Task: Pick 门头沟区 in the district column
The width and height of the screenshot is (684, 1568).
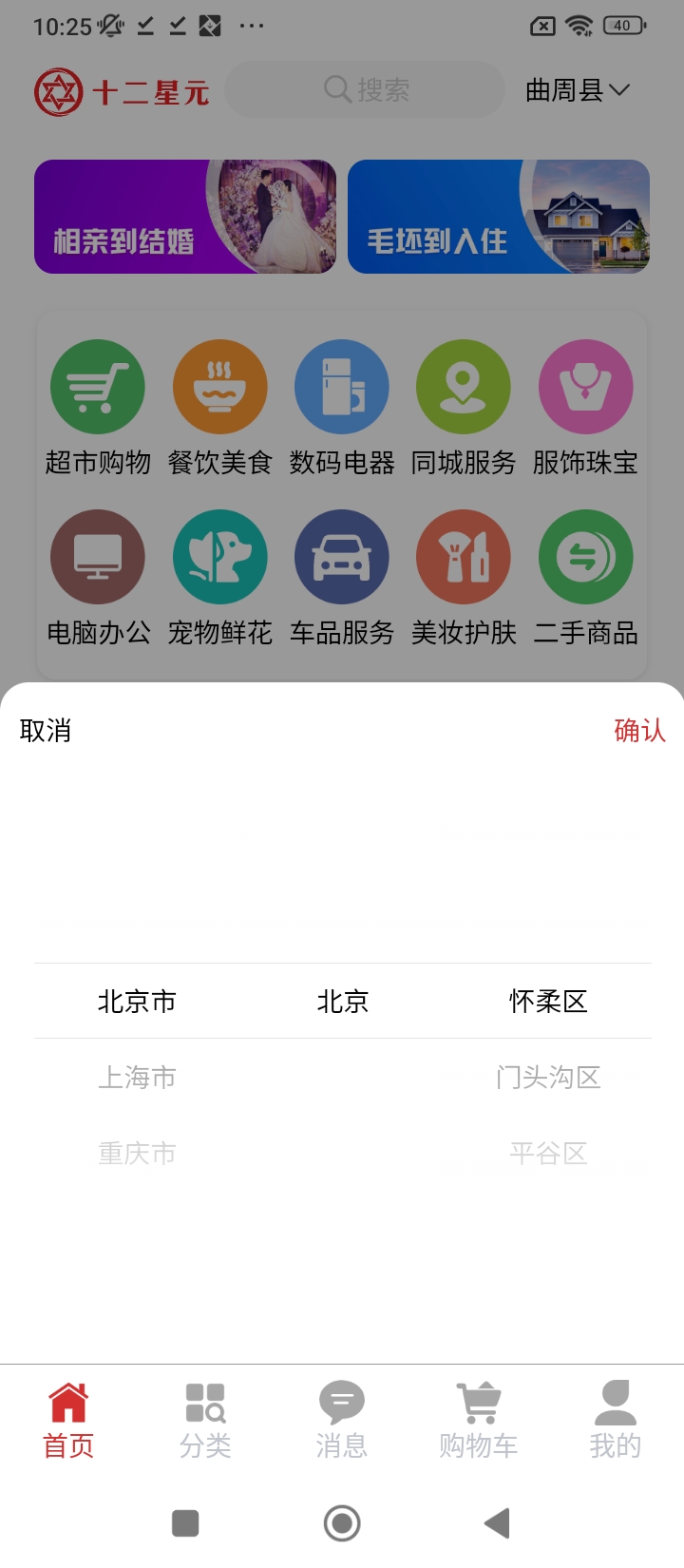Action: (x=548, y=1077)
